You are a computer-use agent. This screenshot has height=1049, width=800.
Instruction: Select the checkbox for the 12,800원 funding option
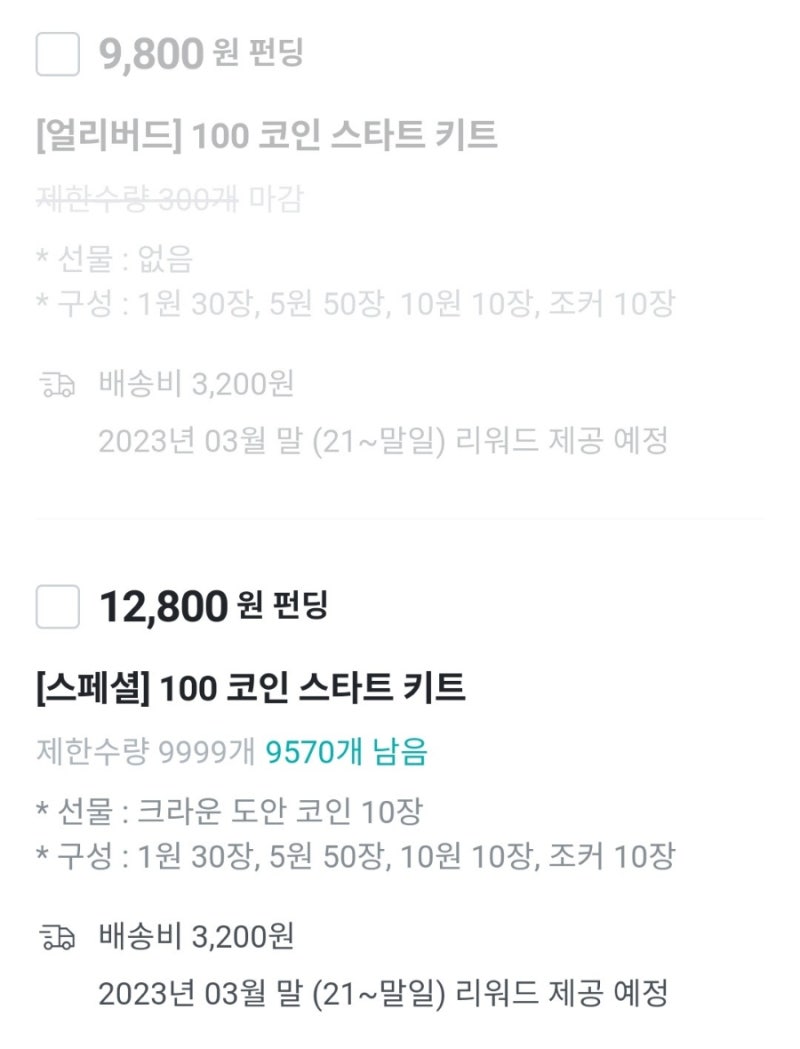click(x=58, y=604)
